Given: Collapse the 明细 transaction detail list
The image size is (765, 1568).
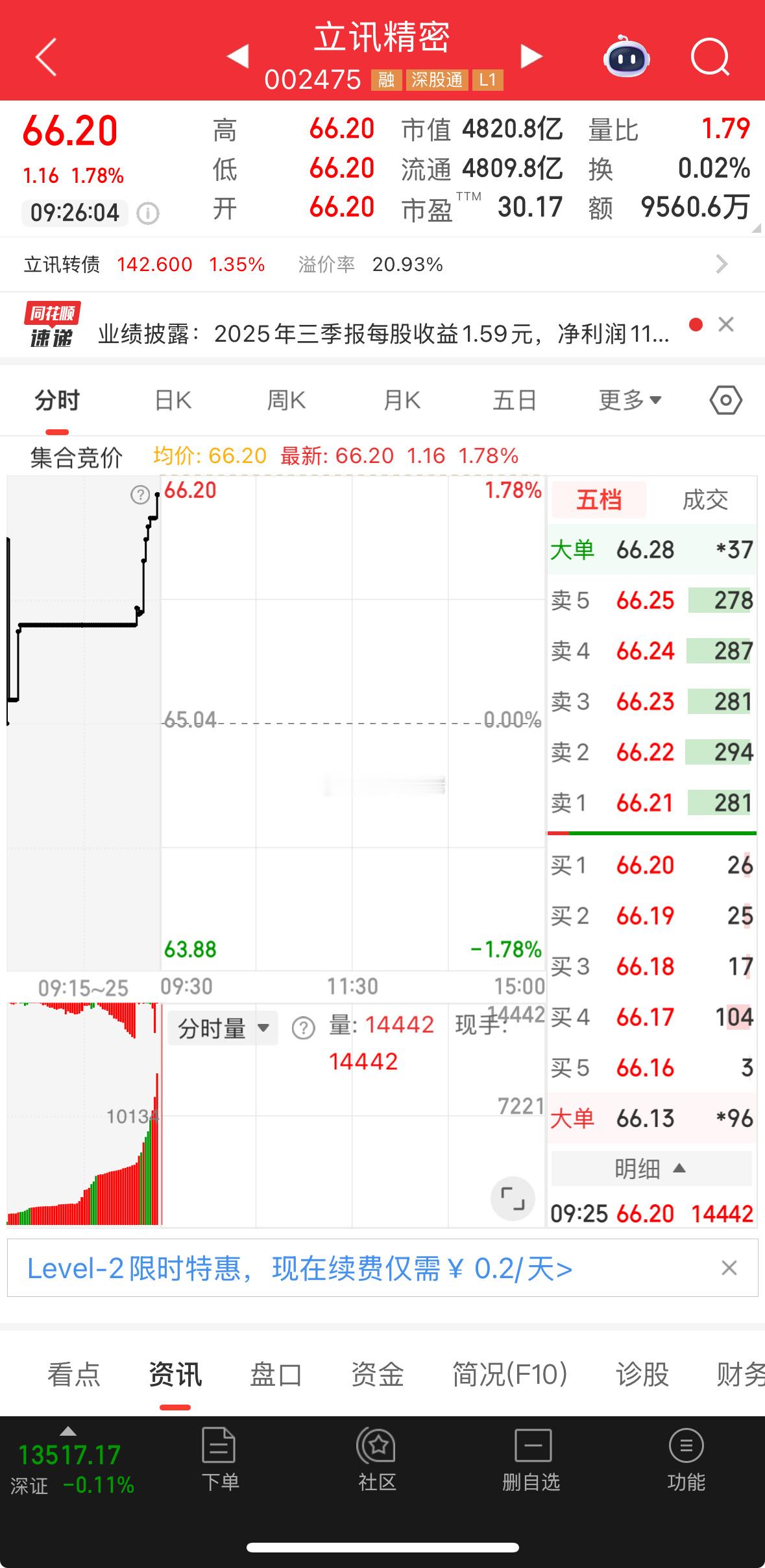Looking at the screenshot, I should [x=651, y=1169].
